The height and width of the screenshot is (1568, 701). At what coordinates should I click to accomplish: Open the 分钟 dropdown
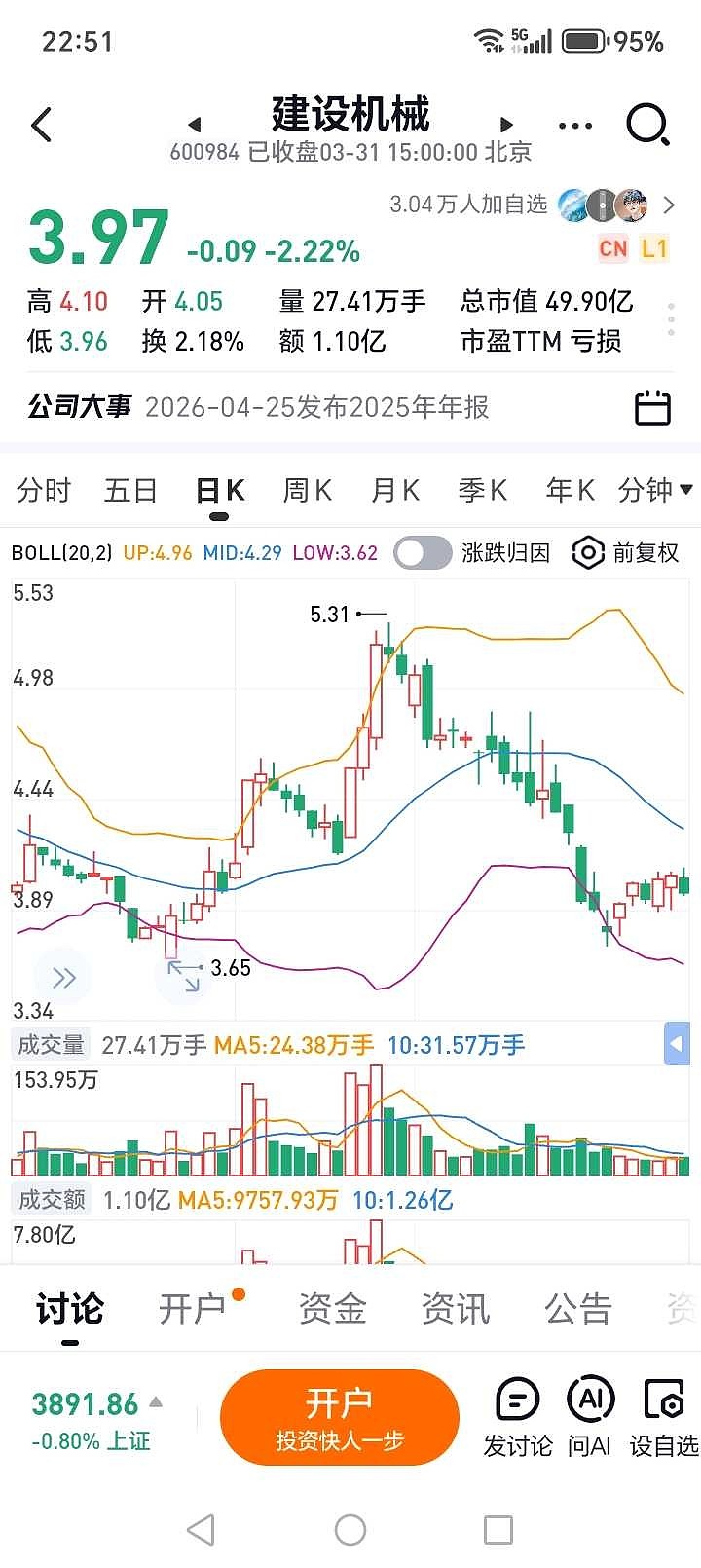tap(655, 490)
